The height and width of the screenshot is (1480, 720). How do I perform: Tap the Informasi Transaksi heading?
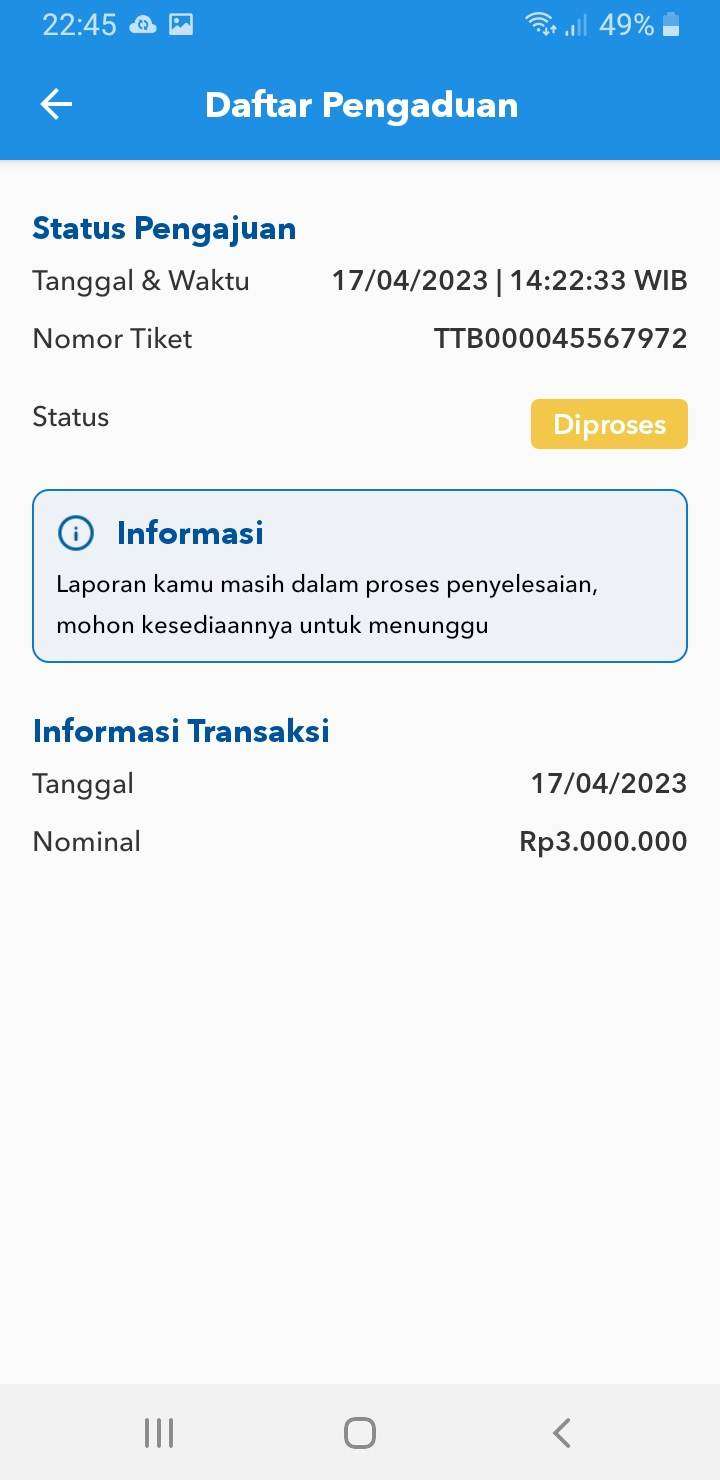181,730
